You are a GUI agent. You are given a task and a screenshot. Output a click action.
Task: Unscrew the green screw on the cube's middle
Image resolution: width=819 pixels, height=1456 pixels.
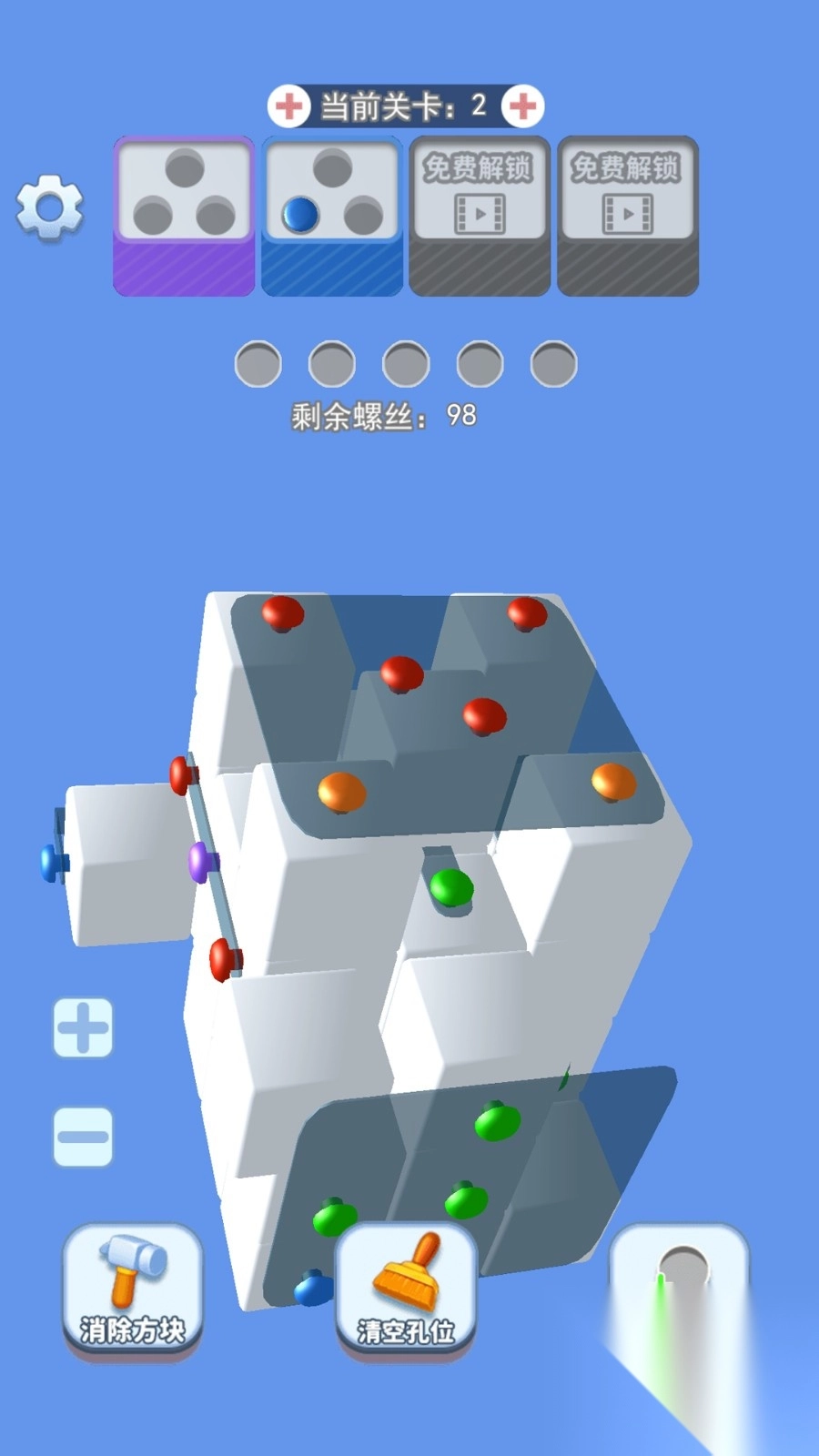coord(450,887)
